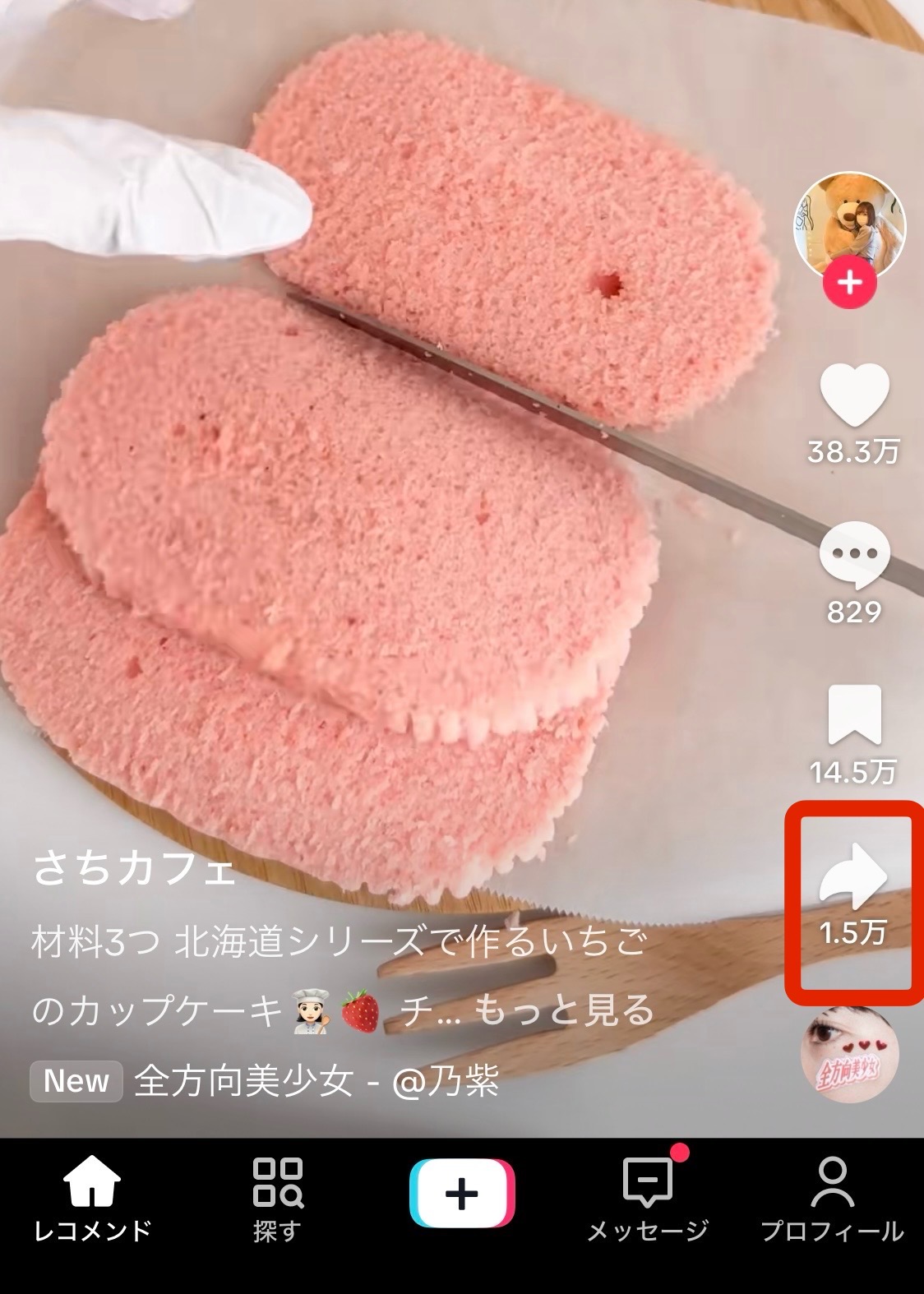Bookmark this cupcake video
The width and height of the screenshot is (924, 1294).
(x=854, y=714)
